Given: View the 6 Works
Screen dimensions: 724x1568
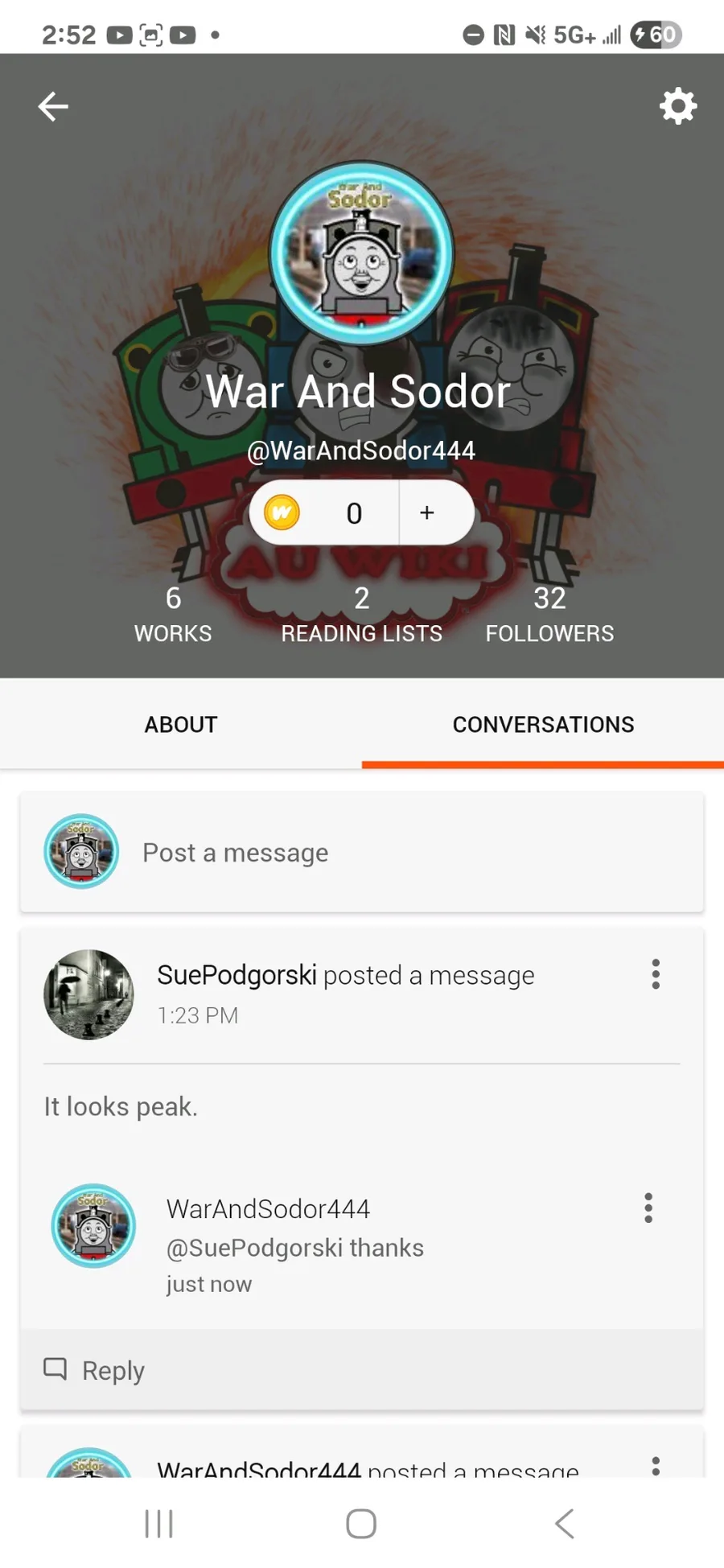Looking at the screenshot, I should 173,615.
